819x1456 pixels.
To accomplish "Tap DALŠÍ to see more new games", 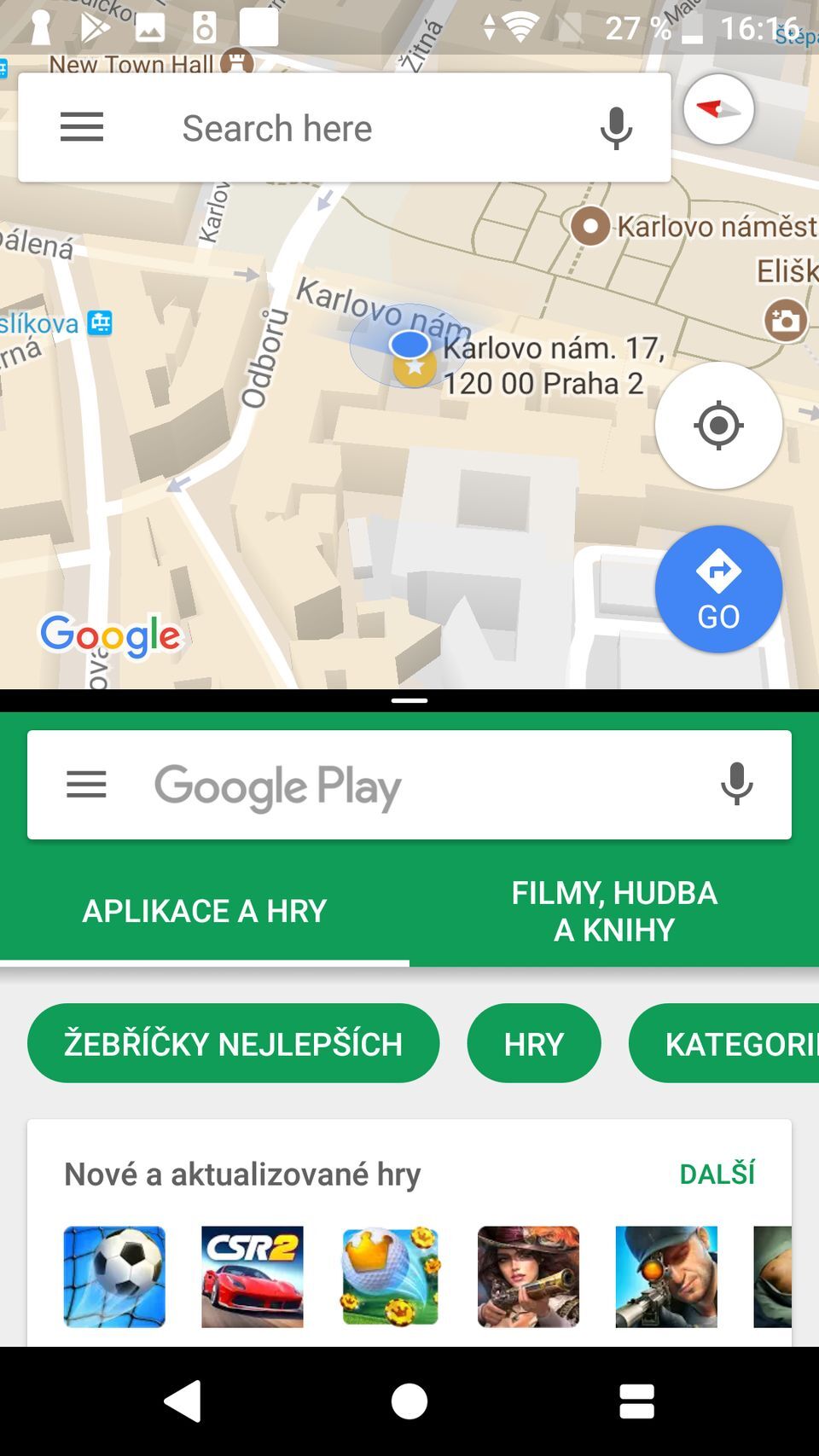I will [717, 1173].
